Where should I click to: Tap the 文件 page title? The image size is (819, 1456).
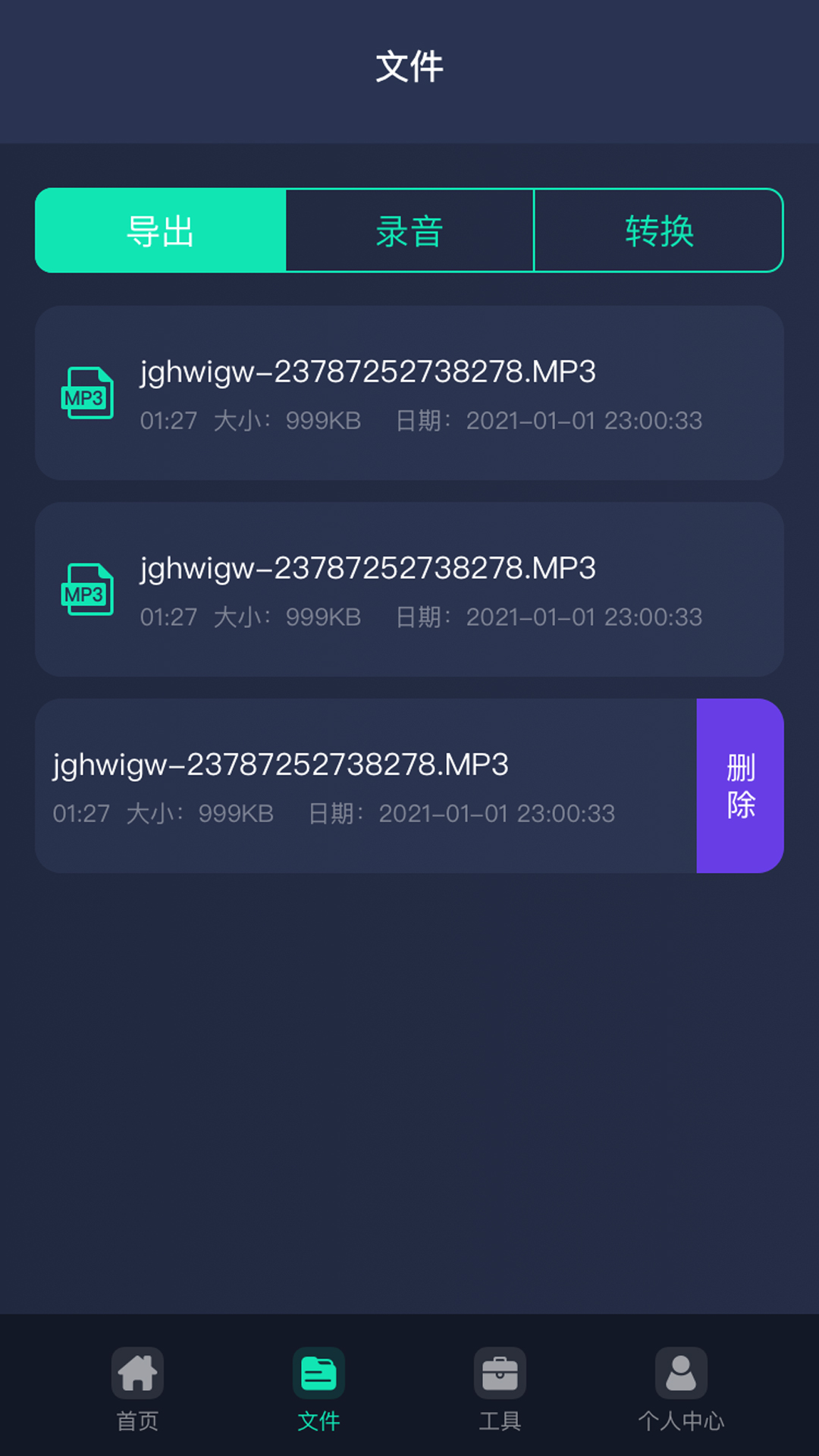click(x=409, y=67)
